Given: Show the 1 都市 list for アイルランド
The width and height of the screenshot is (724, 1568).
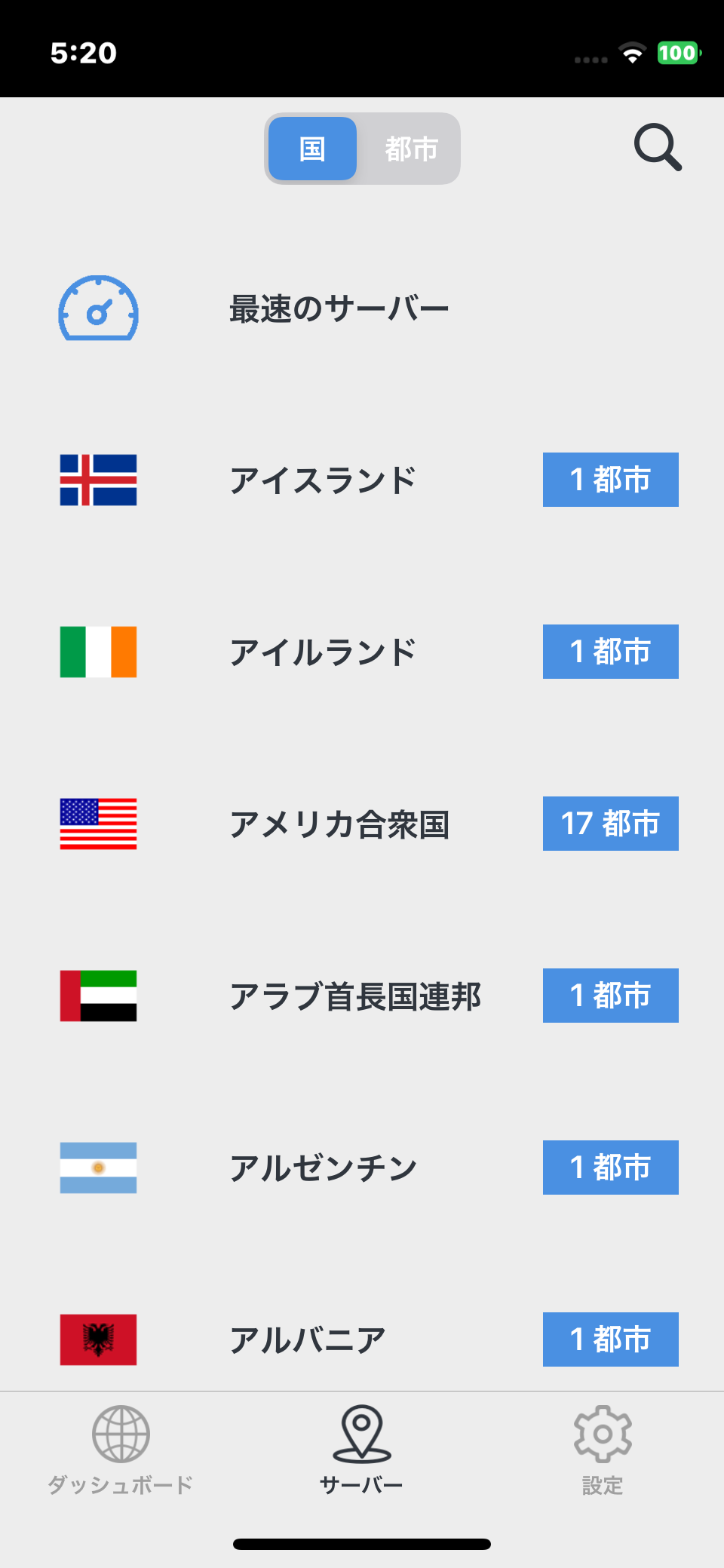Looking at the screenshot, I should (610, 652).
